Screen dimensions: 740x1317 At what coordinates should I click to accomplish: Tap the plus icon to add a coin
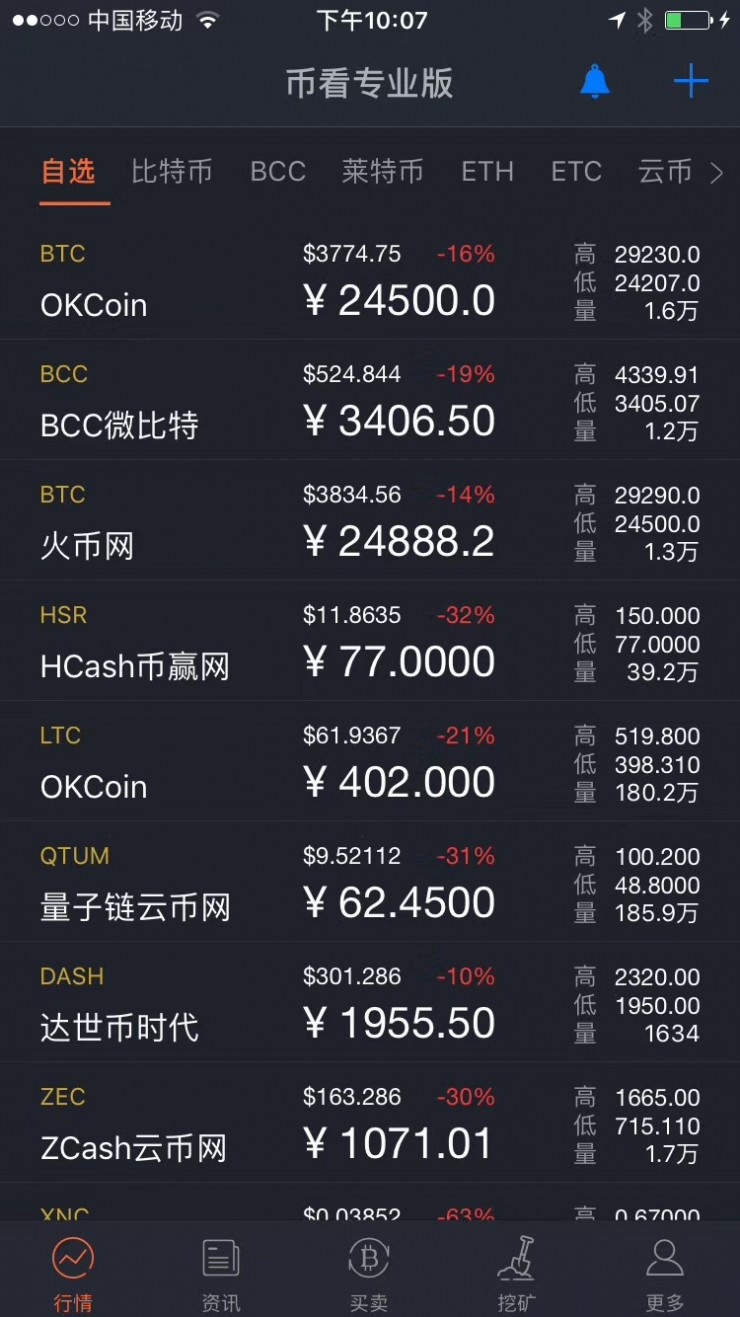point(690,81)
